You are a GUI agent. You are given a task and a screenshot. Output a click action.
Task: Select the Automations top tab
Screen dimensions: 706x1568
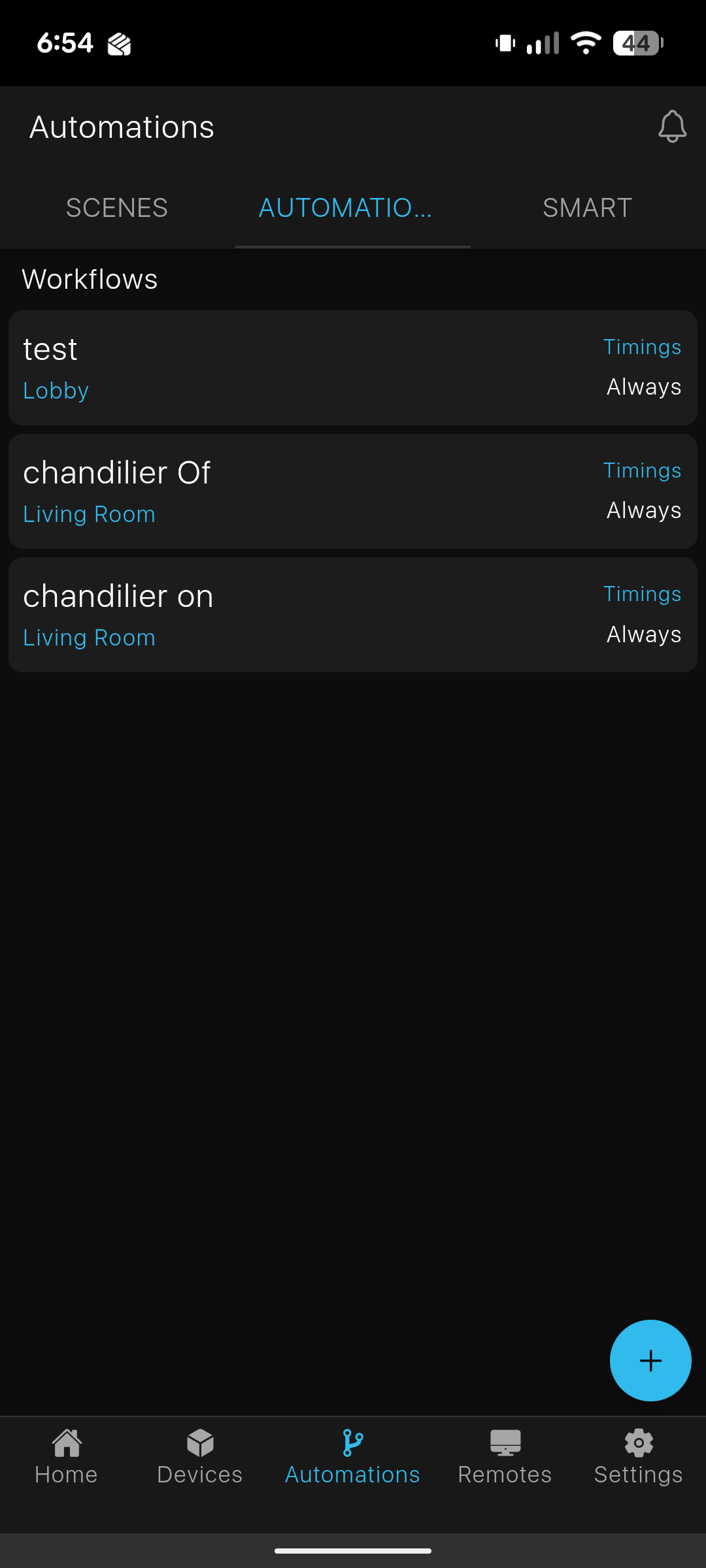[346, 208]
